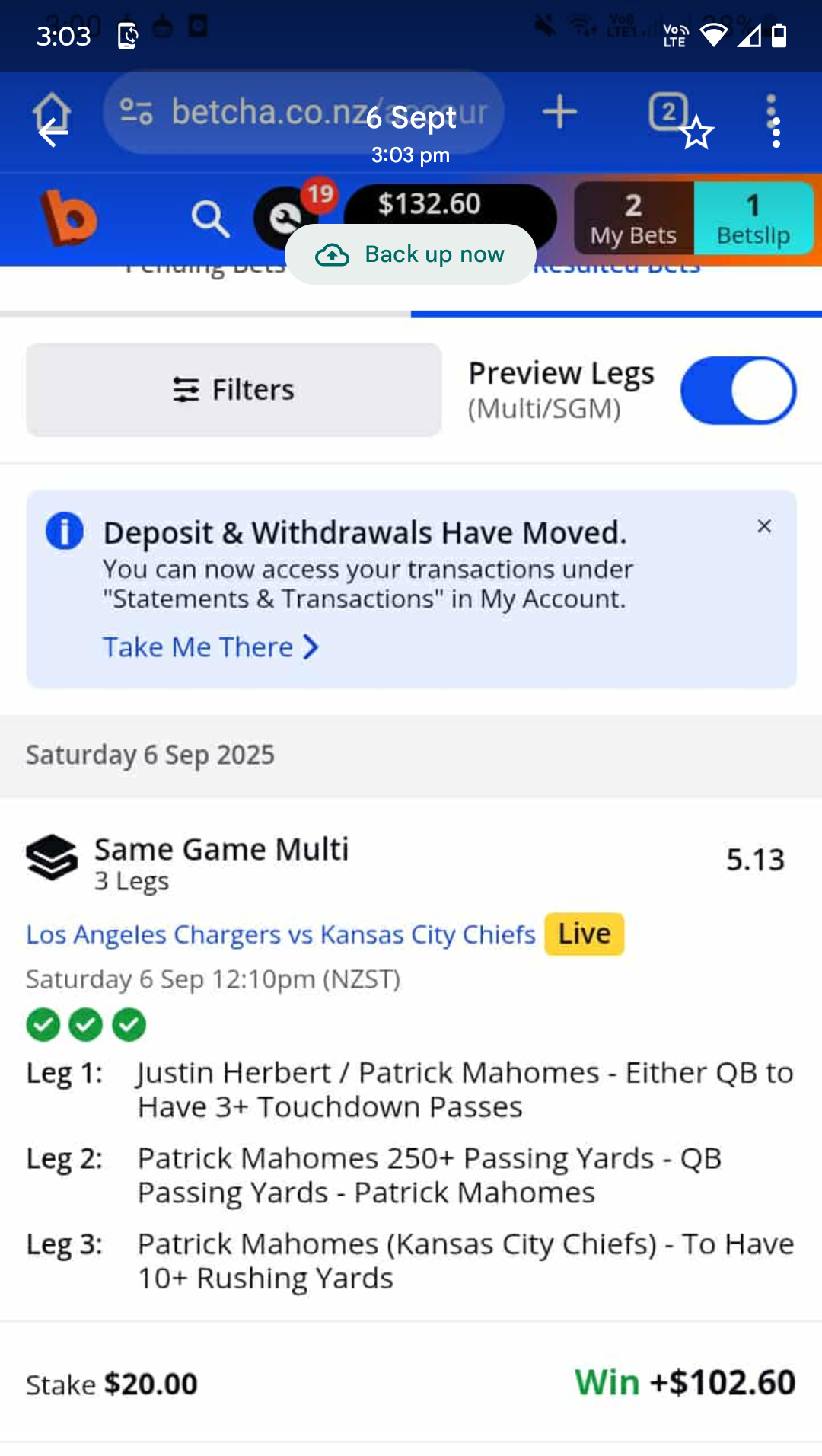The width and height of the screenshot is (822, 1456).
Task: Go back using the back arrow
Action: pos(53,133)
